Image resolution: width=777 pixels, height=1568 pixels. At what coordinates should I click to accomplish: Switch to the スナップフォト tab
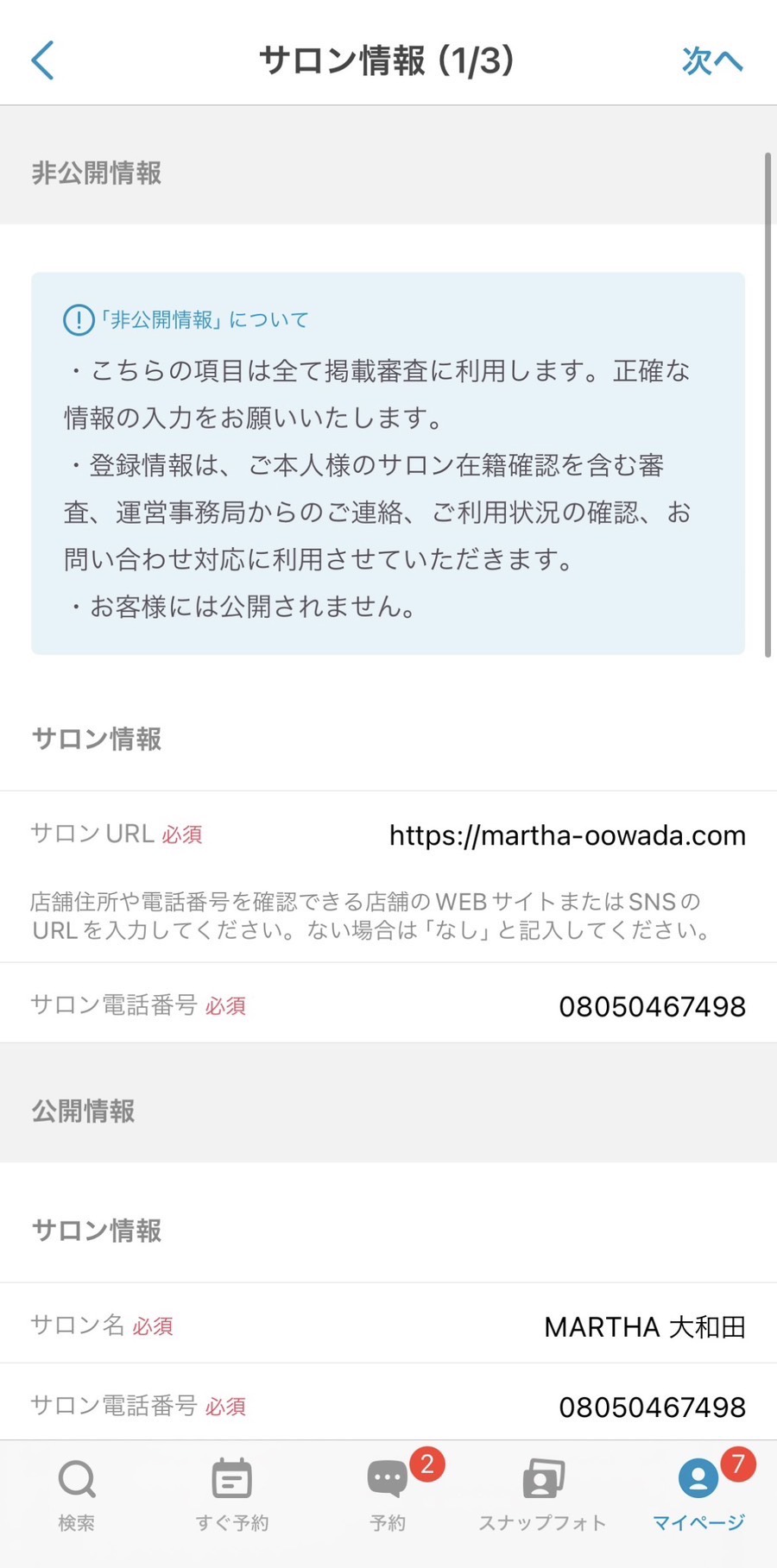tap(542, 1496)
